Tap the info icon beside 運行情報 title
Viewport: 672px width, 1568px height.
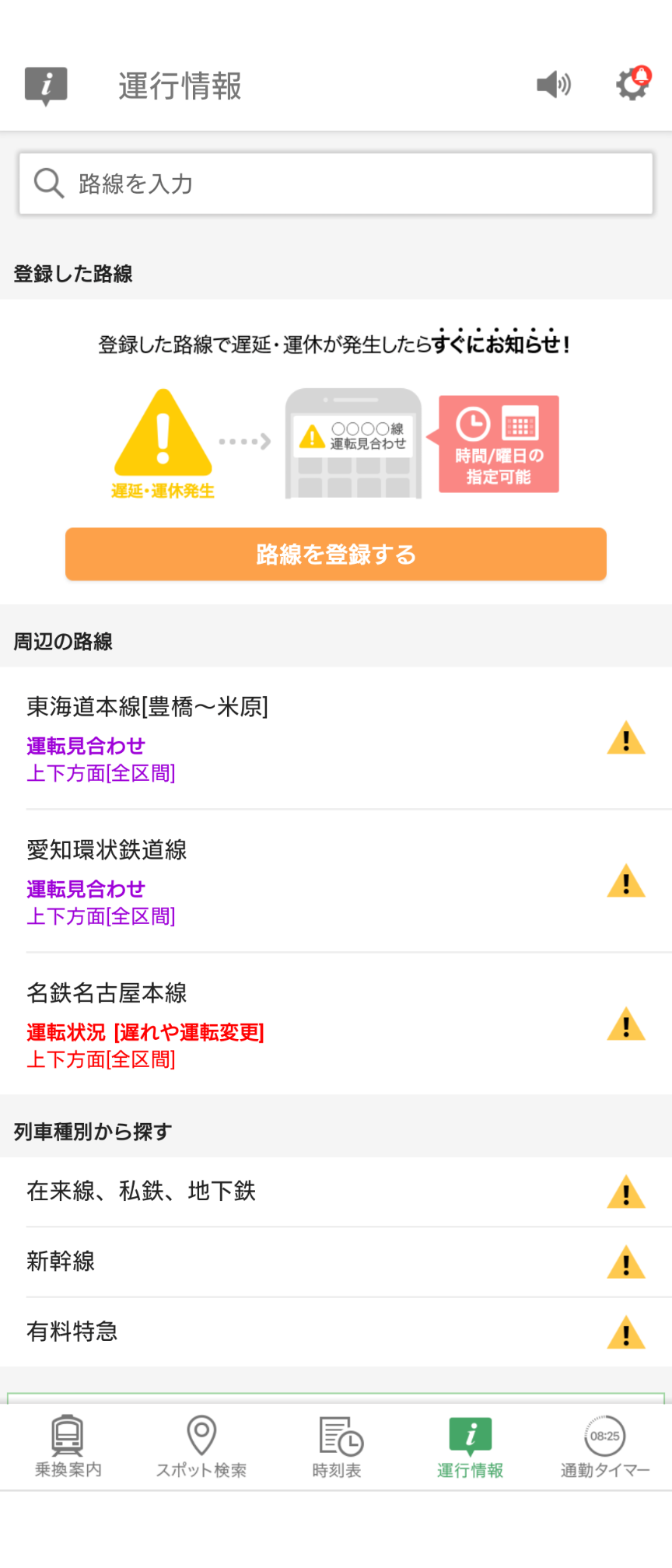(45, 86)
